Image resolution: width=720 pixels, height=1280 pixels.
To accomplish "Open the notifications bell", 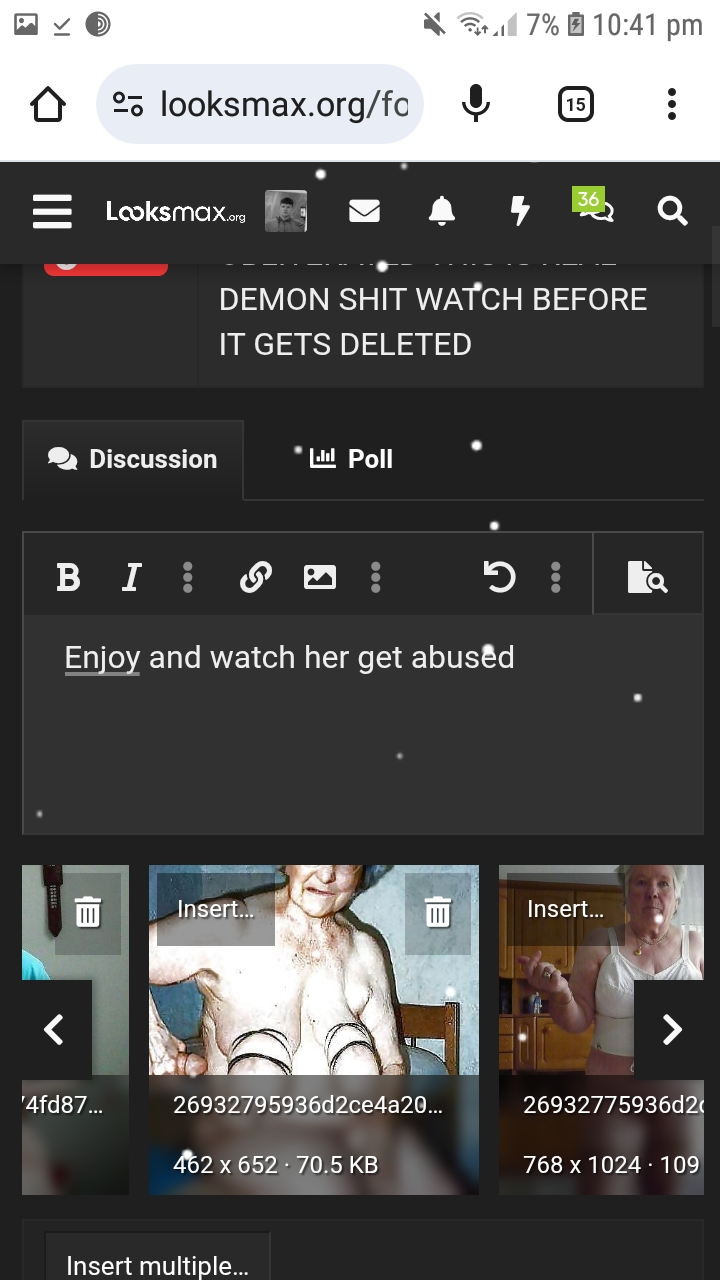I will pos(441,212).
